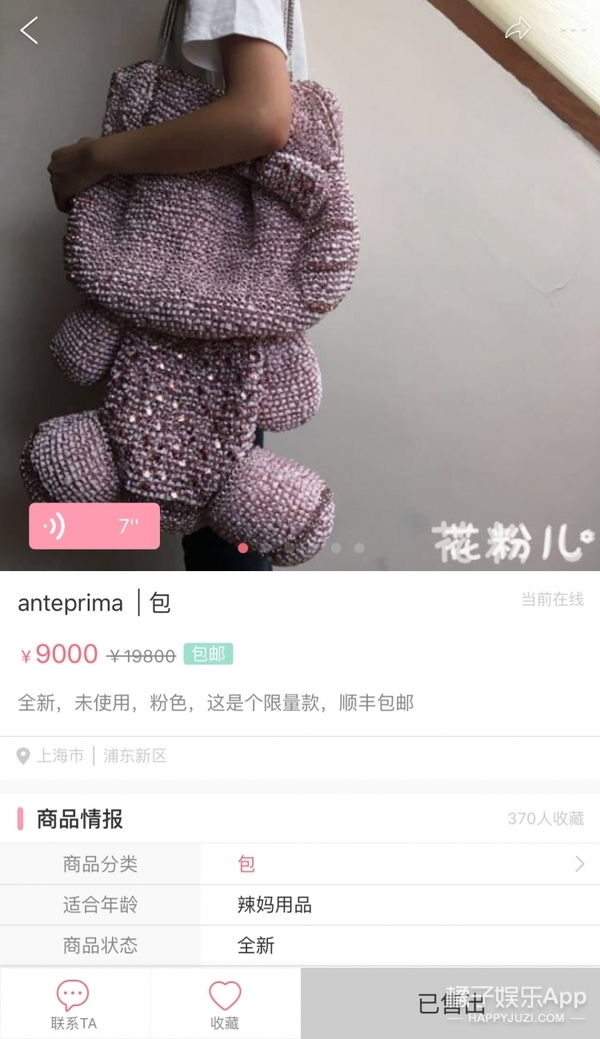The height and width of the screenshot is (1039, 600).
Task: Open the three-dot overflow menu
Action: tap(573, 30)
